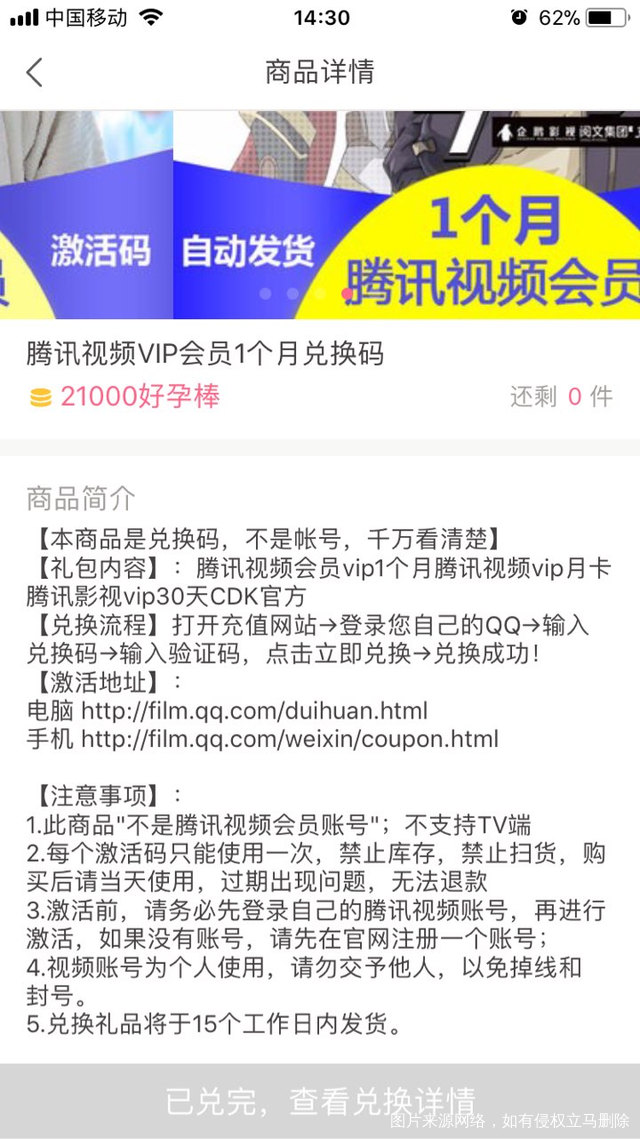Tap 已兑完，查看兑换详情 button
This screenshot has width=640, height=1139.
(x=320, y=1101)
